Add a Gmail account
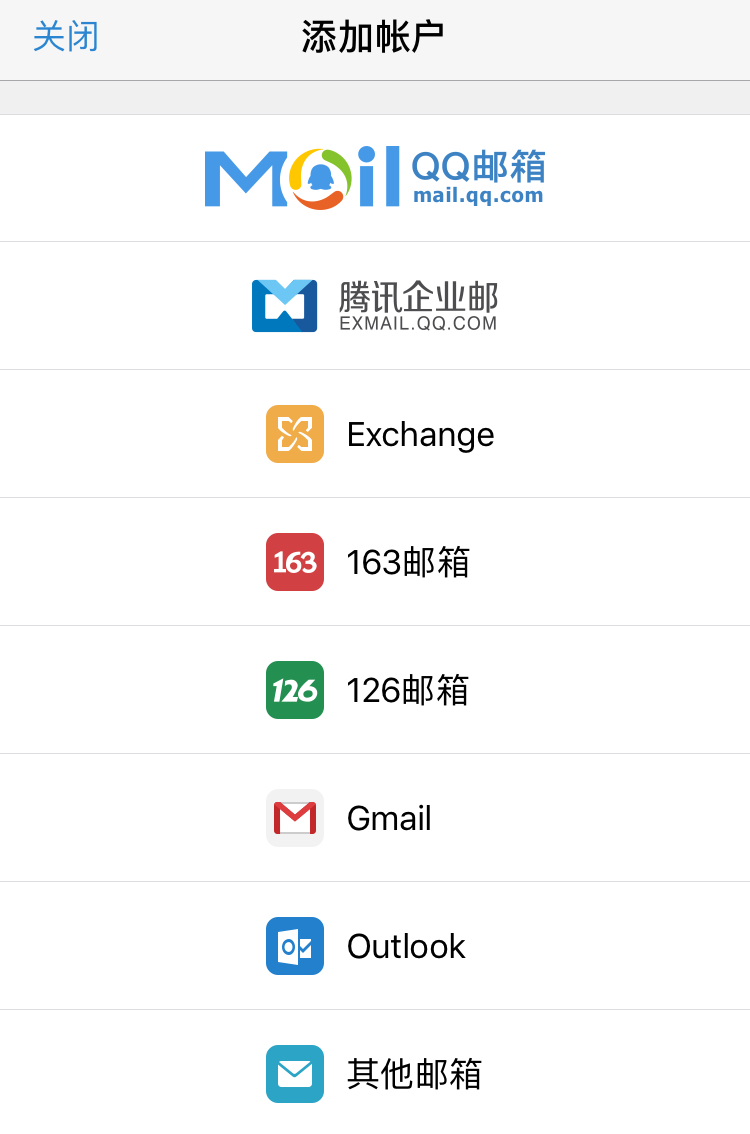The height and width of the screenshot is (1134, 750). [x=350, y=818]
